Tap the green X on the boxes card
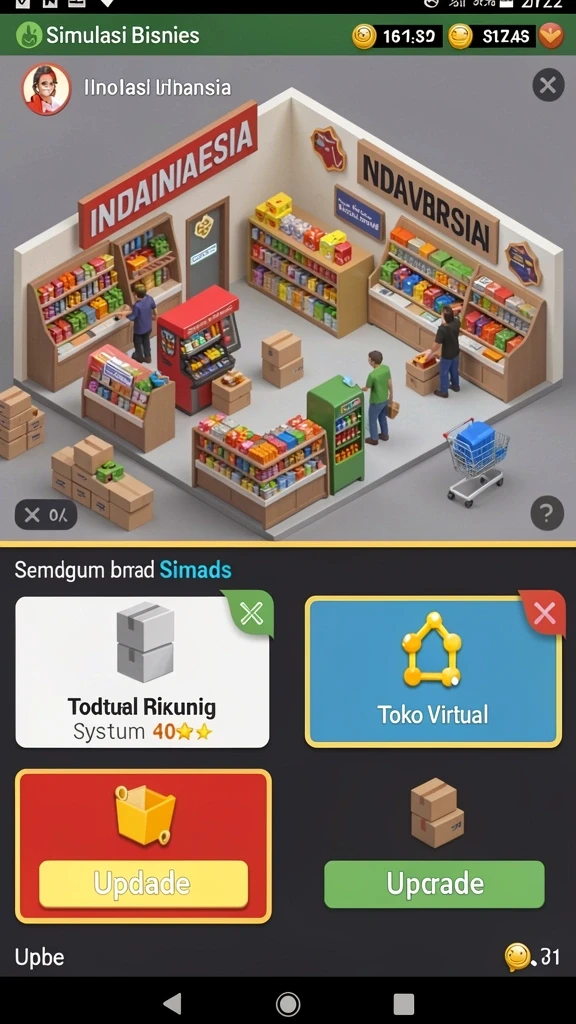The height and width of the screenshot is (1024, 576). 251,613
